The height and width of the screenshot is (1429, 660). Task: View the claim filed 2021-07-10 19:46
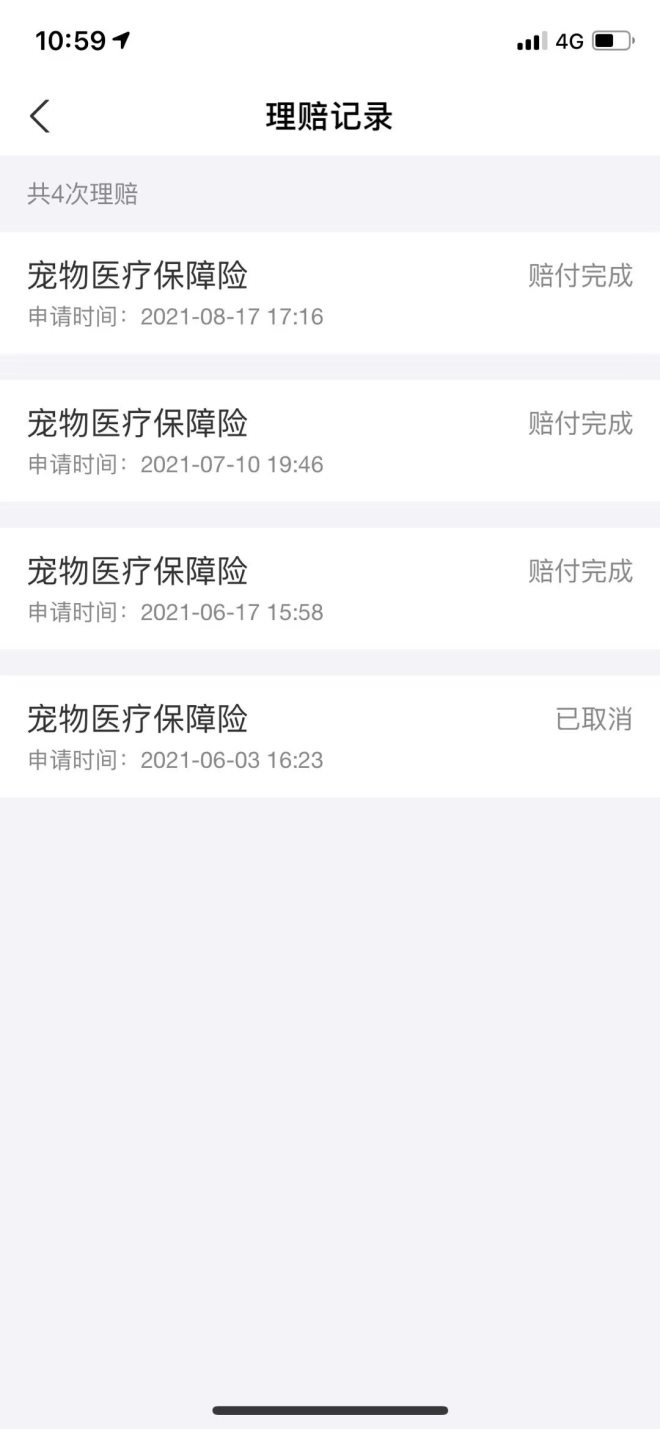pyautogui.click(x=330, y=441)
